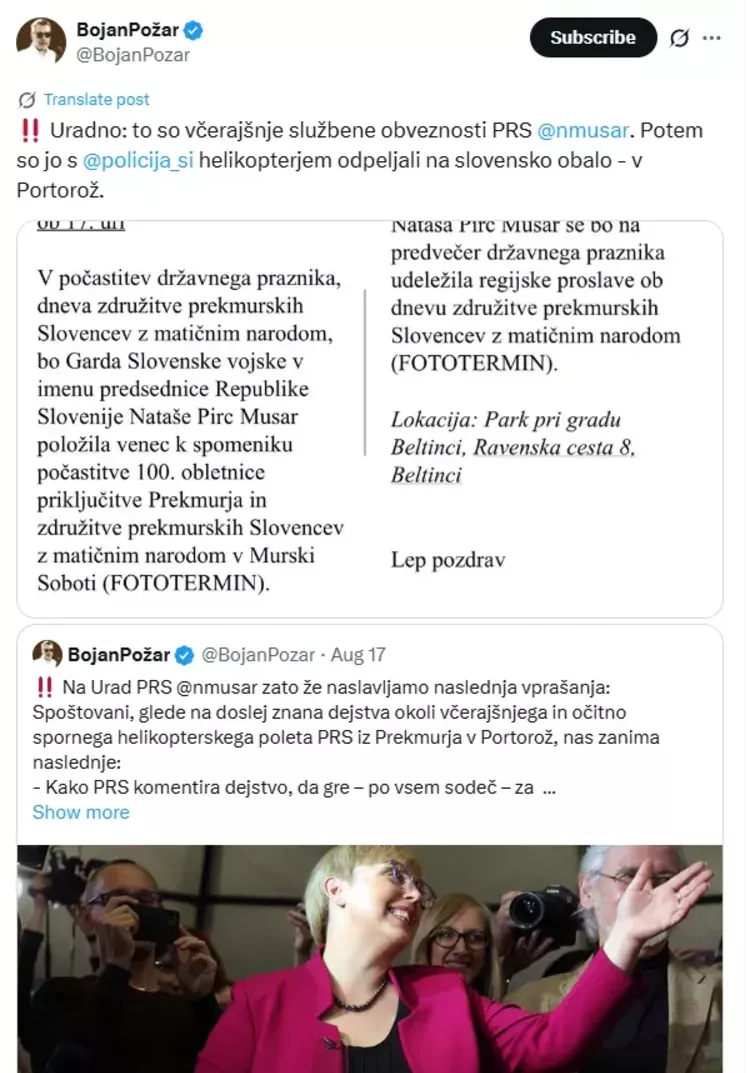The image size is (747, 1073).
Task: Expand the quoted post with Show more
Action: click(x=80, y=812)
